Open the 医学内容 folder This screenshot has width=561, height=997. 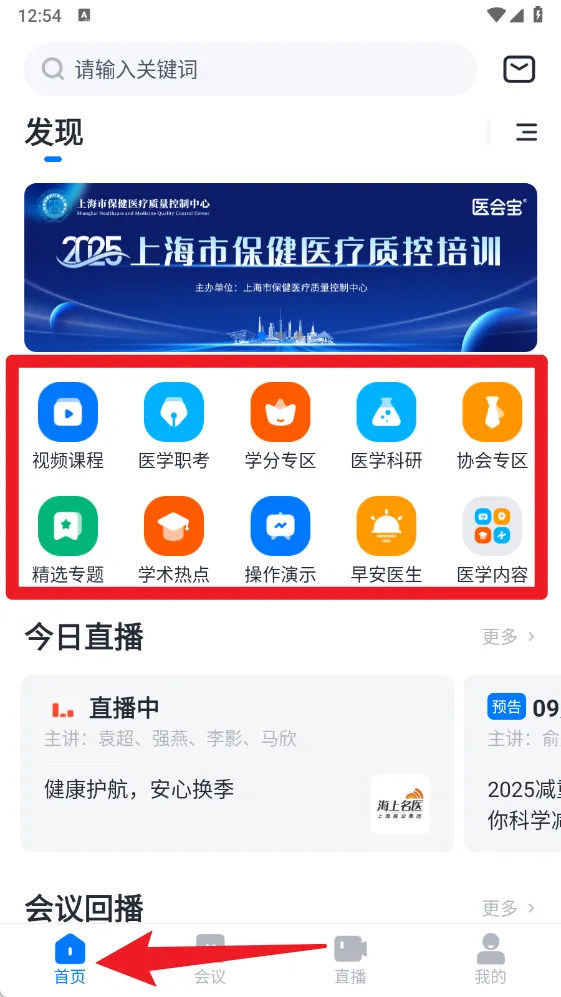(x=492, y=540)
